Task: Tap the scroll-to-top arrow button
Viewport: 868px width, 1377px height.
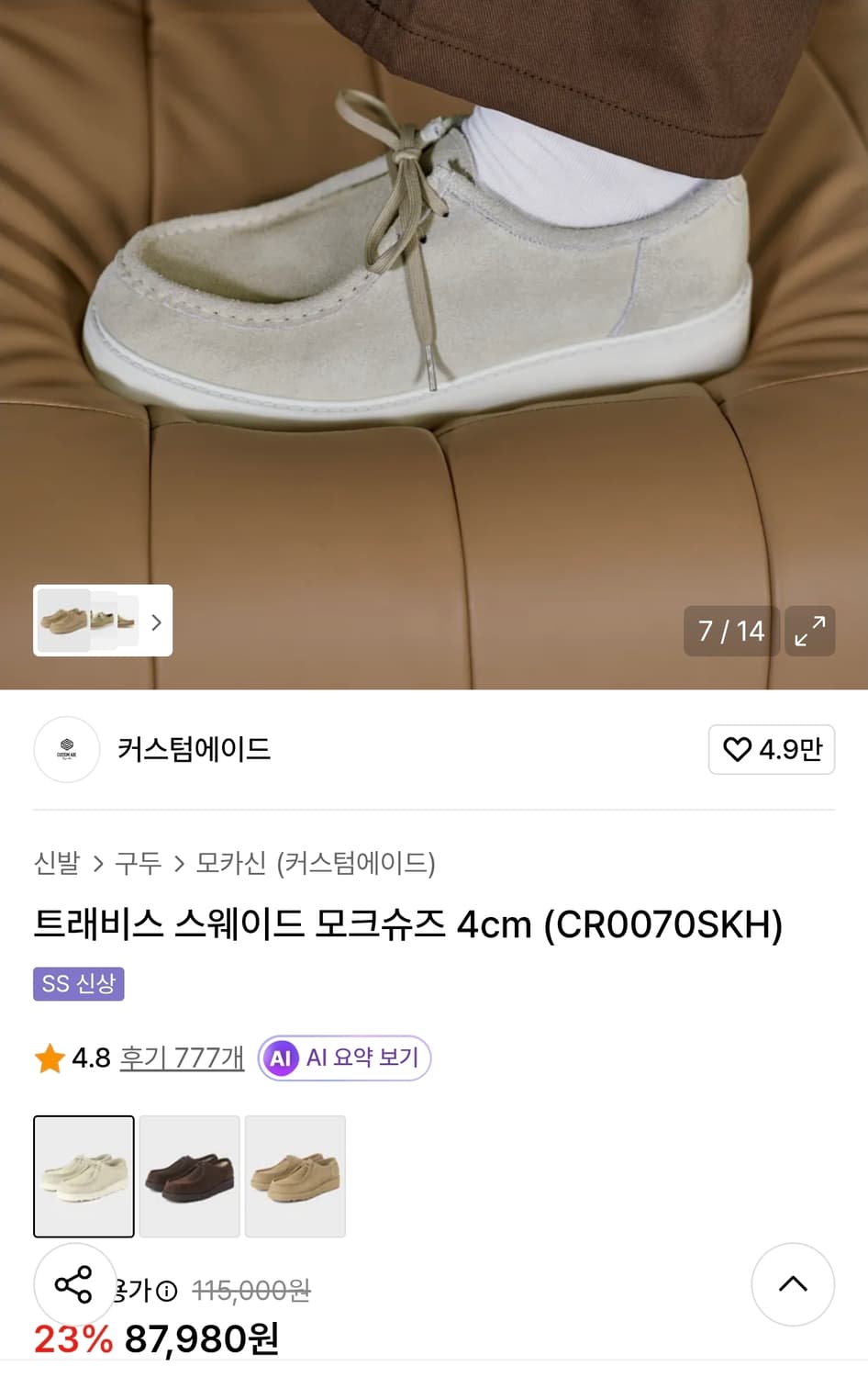Action: (793, 1285)
